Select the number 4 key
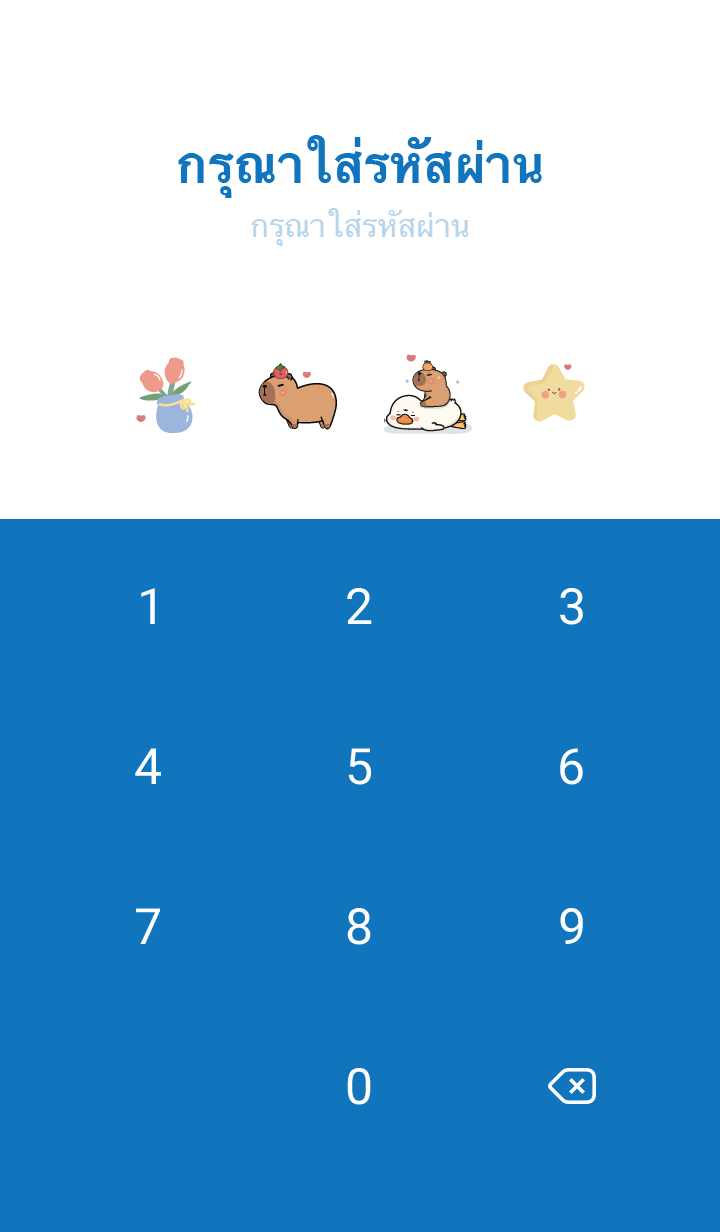This screenshot has height=1232, width=720. coord(148,767)
